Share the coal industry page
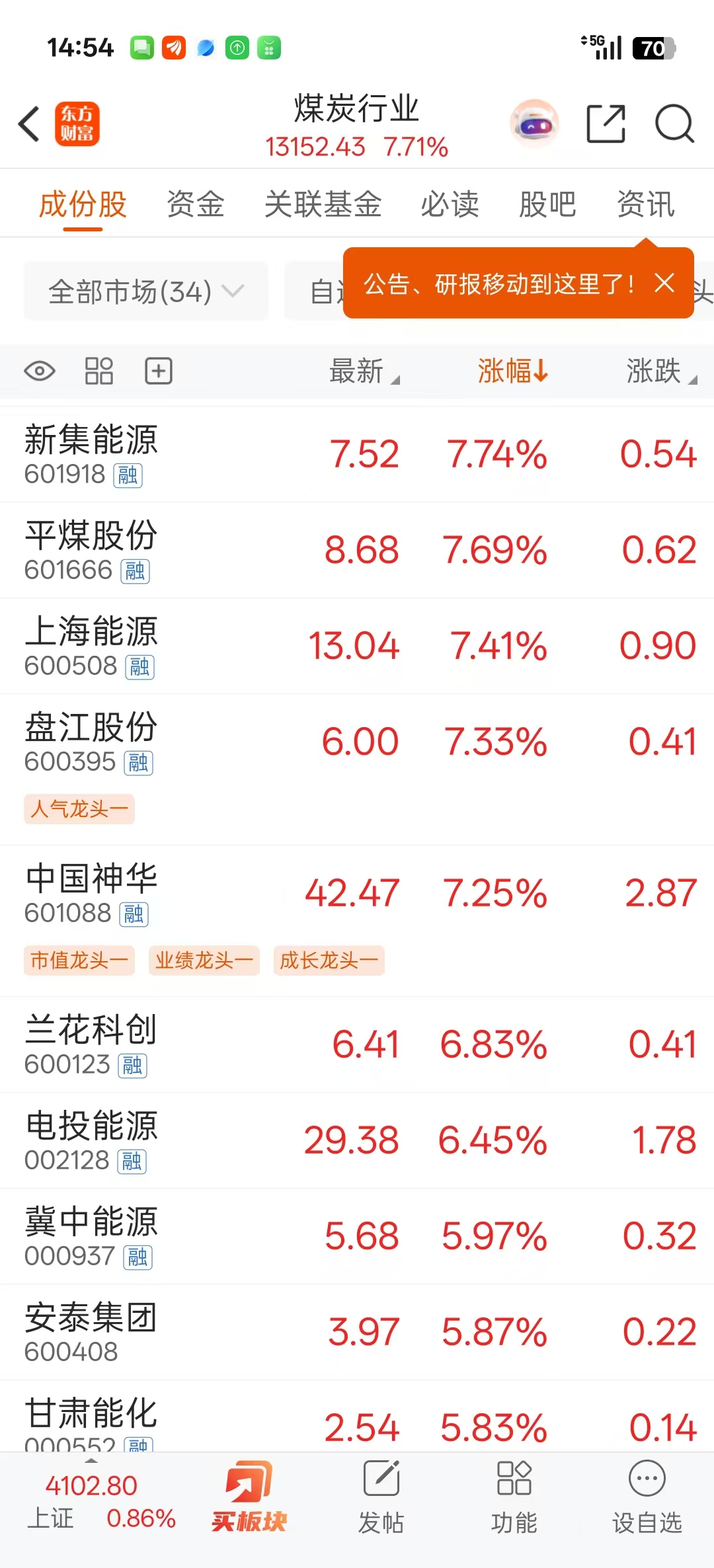 (x=606, y=124)
